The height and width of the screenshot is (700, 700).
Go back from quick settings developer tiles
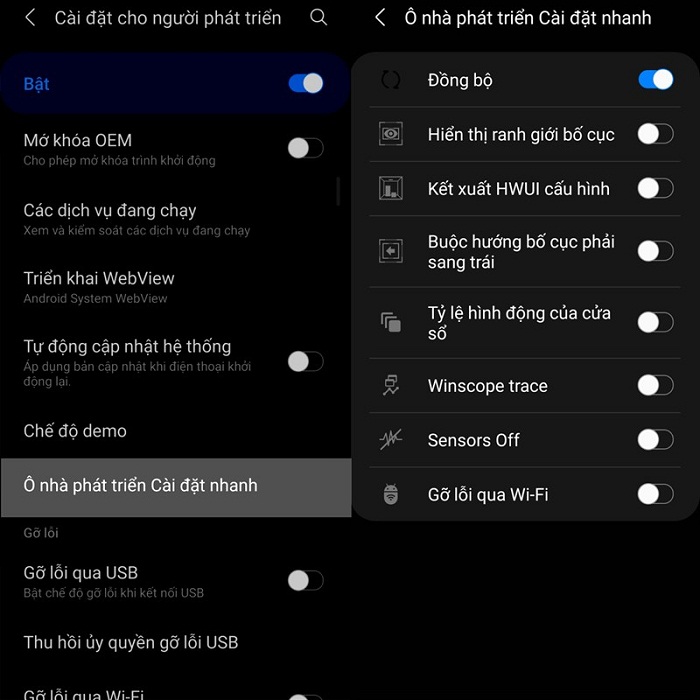(380, 18)
